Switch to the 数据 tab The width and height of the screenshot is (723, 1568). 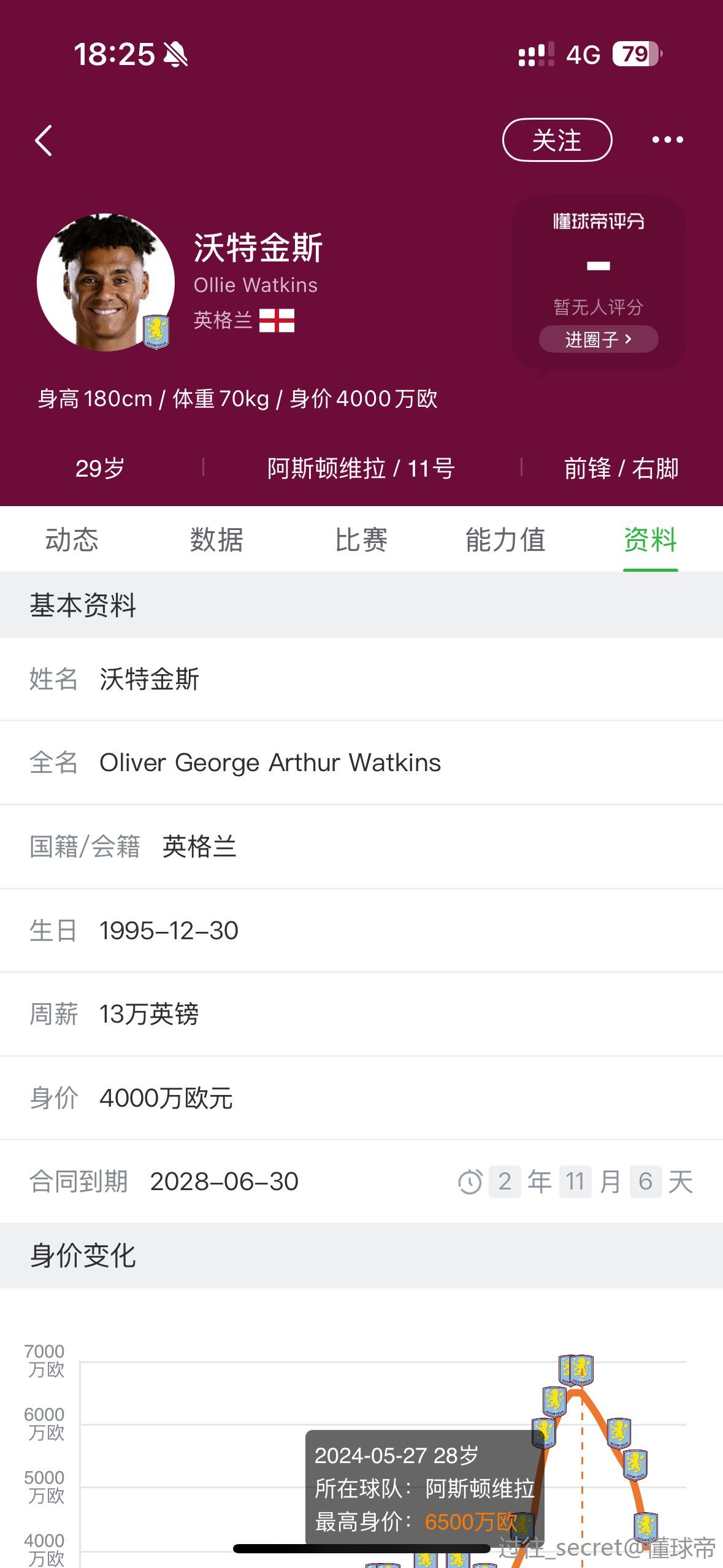click(x=216, y=540)
